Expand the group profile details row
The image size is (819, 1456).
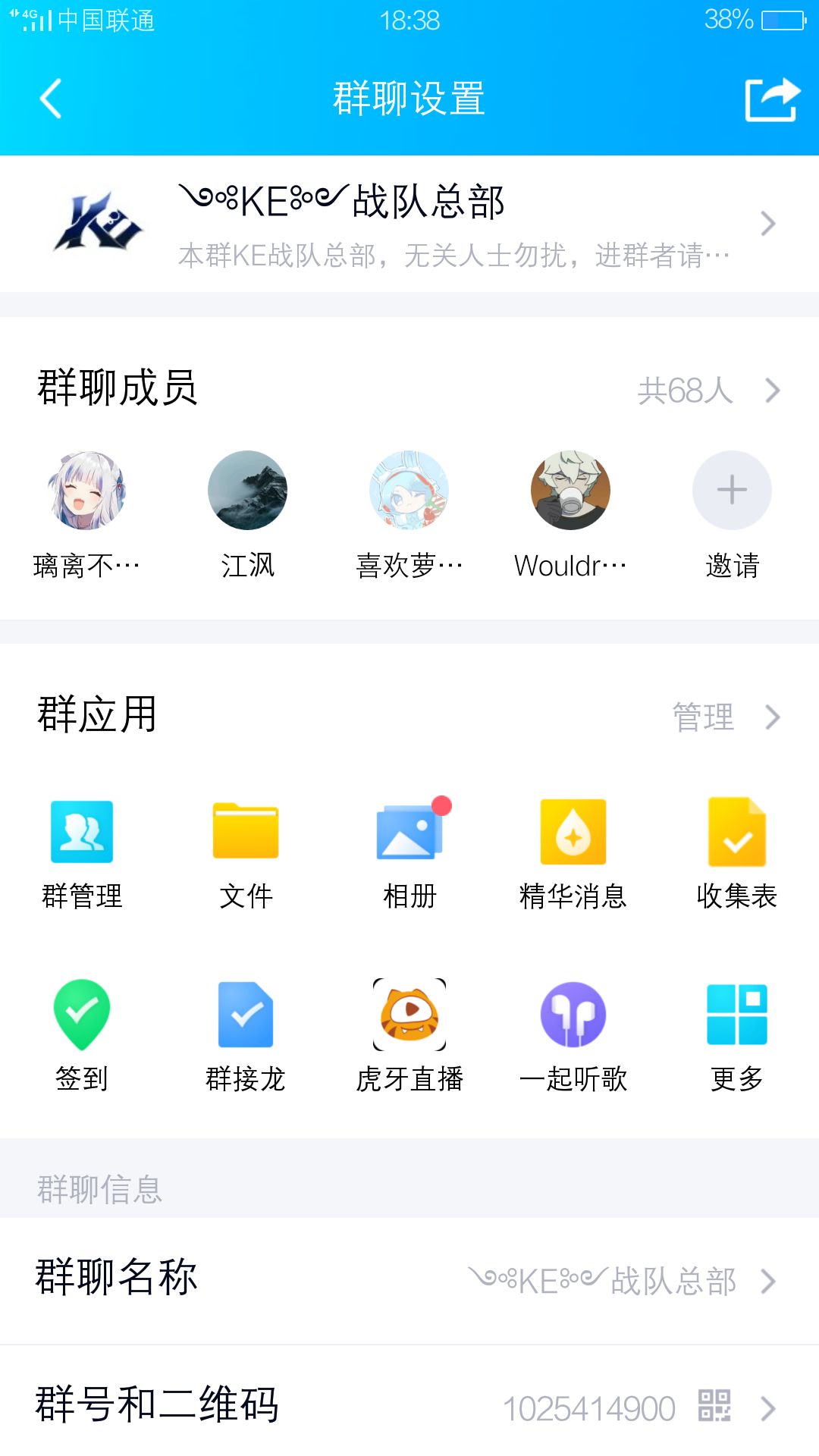click(x=409, y=224)
